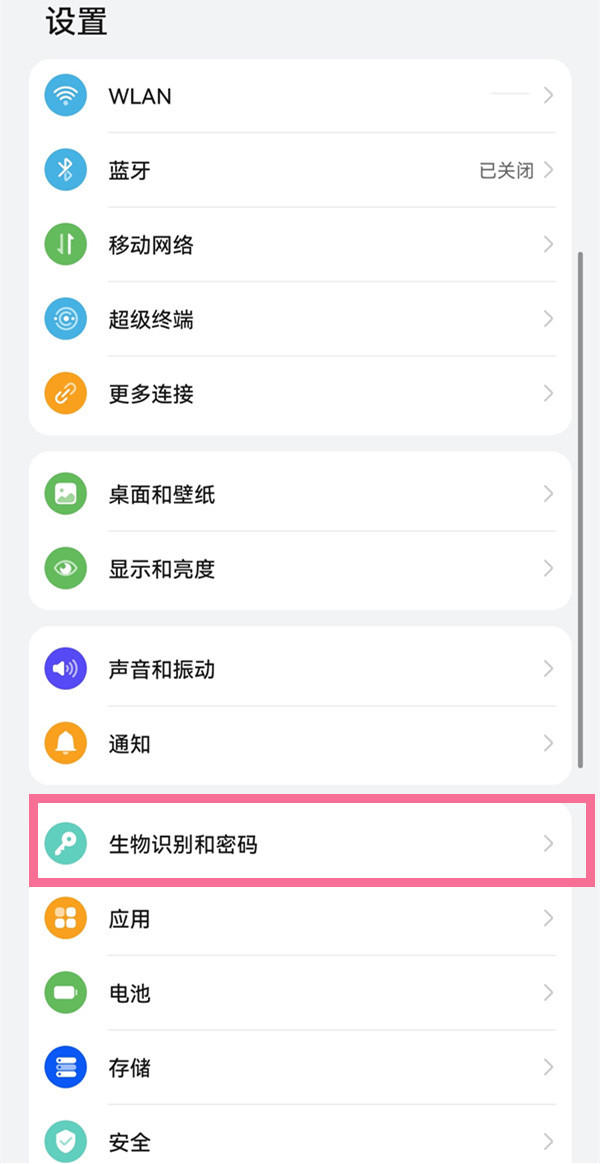The width and height of the screenshot is (600, 1164).
Task: Open WLAN settings
Action: point(300,96)
